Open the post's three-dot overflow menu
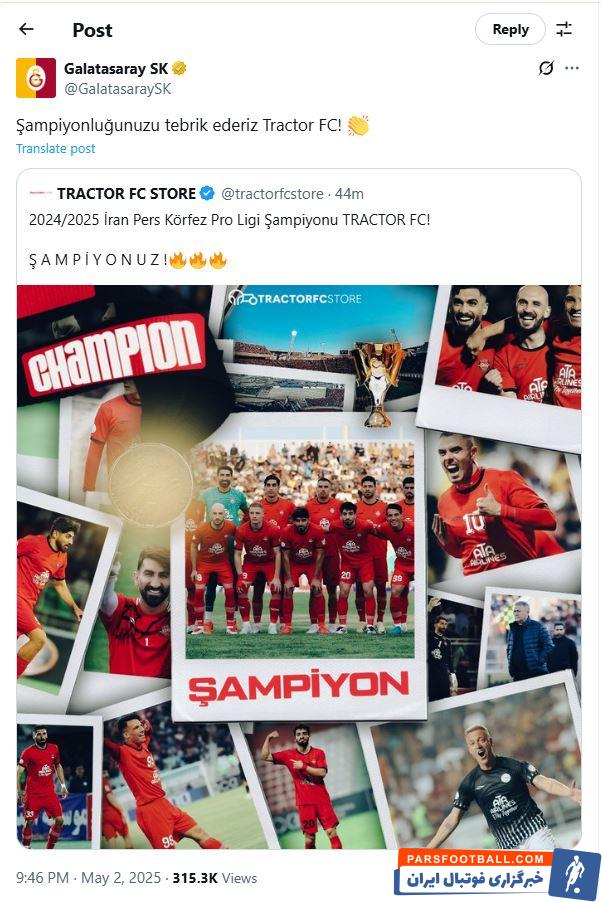Viewport: 602px width, 902px height. (572, 68)
